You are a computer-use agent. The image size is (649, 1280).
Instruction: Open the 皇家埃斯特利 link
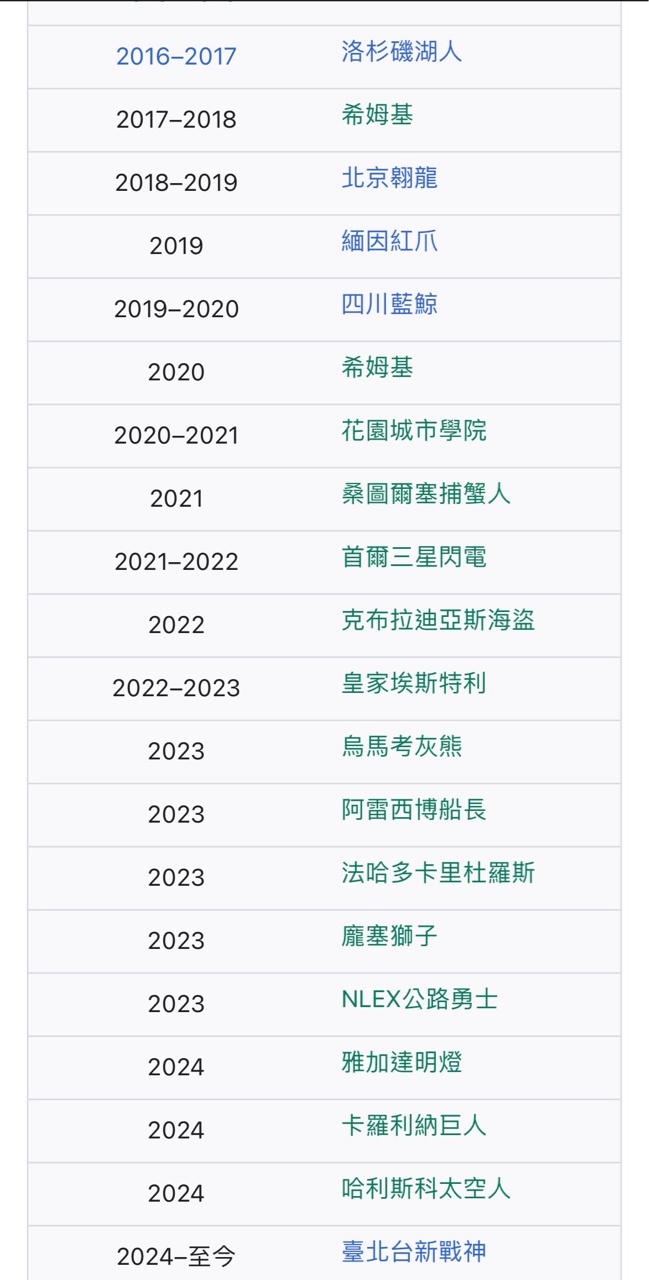point(414,683)
